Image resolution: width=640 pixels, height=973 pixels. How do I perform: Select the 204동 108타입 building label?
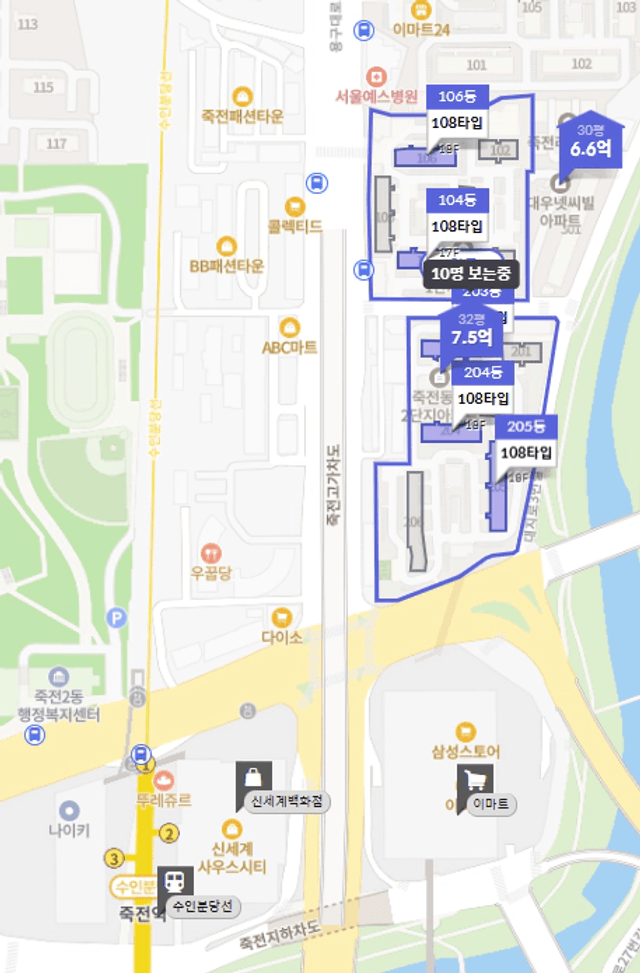click(483, 386)
